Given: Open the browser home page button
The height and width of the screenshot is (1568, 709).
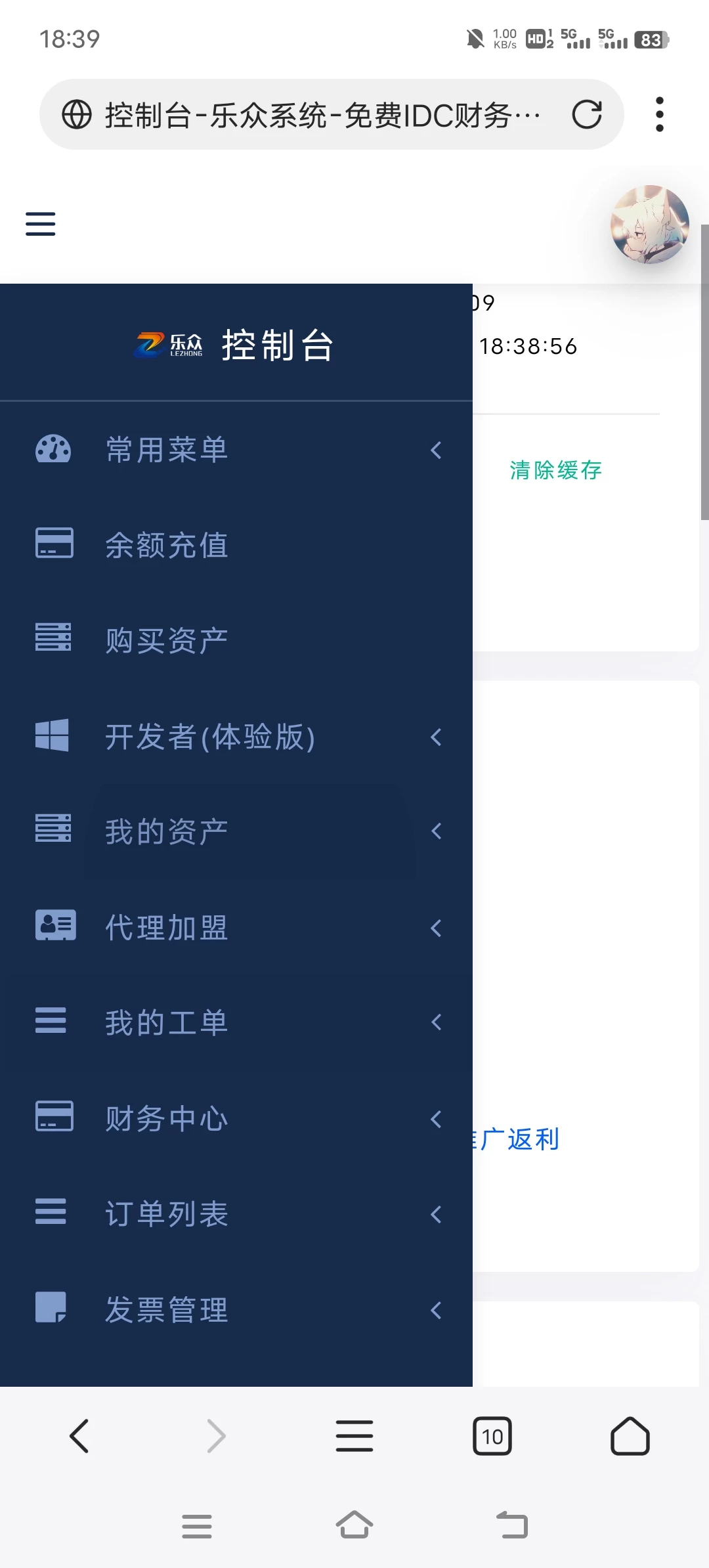Looking at the screenshot, I should [630, 1436].
